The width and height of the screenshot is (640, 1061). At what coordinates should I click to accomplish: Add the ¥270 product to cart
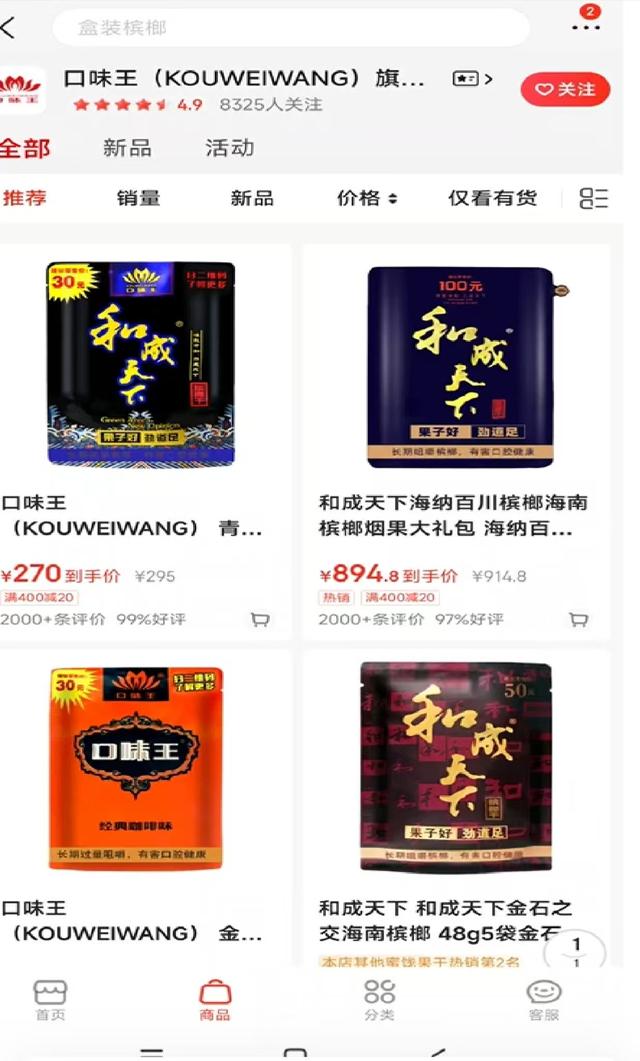260,620
